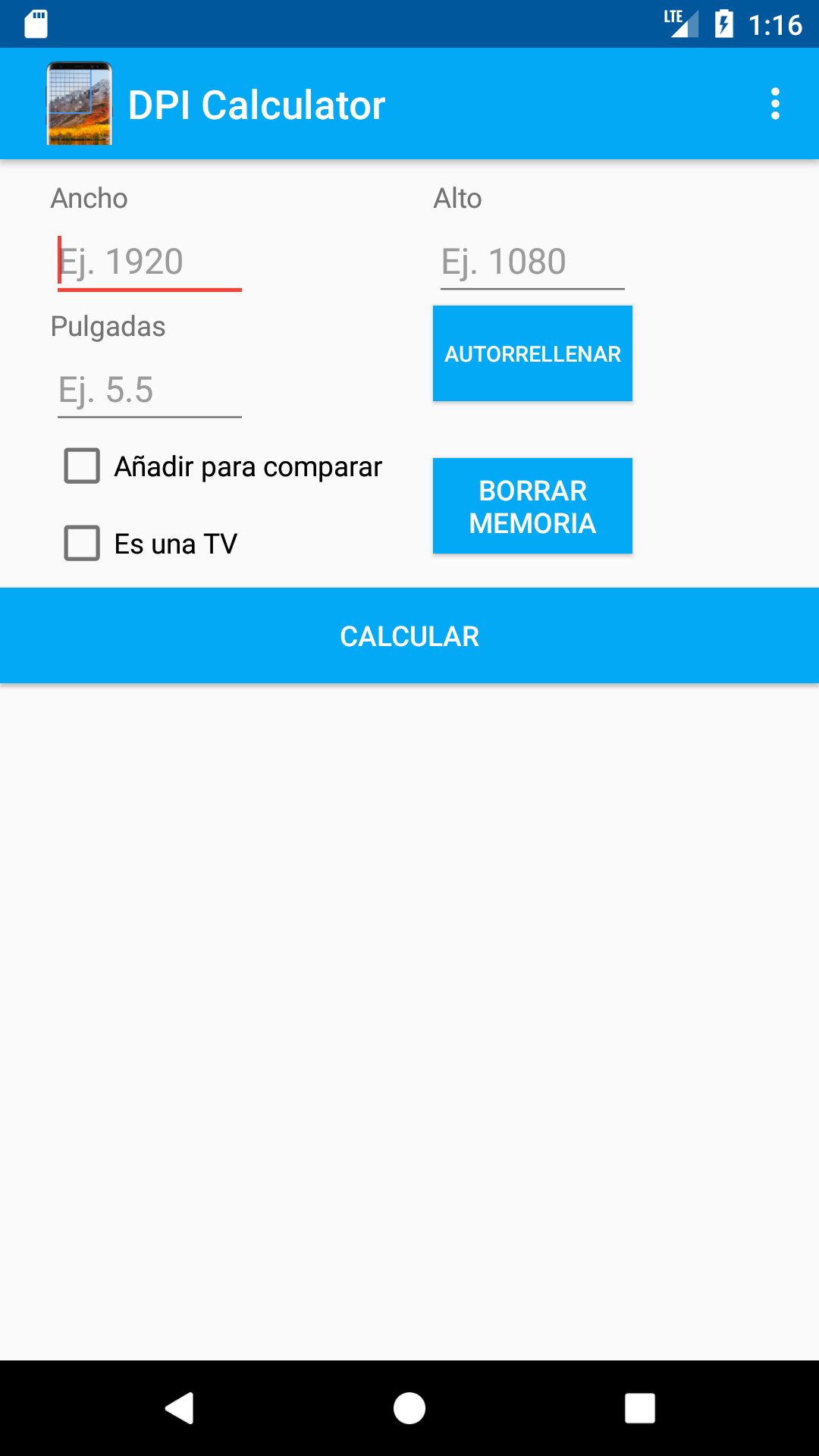The image size is (819, 1456).
Task: Enable the Añadir para comparar checkbox
Action: pos(82,466)
